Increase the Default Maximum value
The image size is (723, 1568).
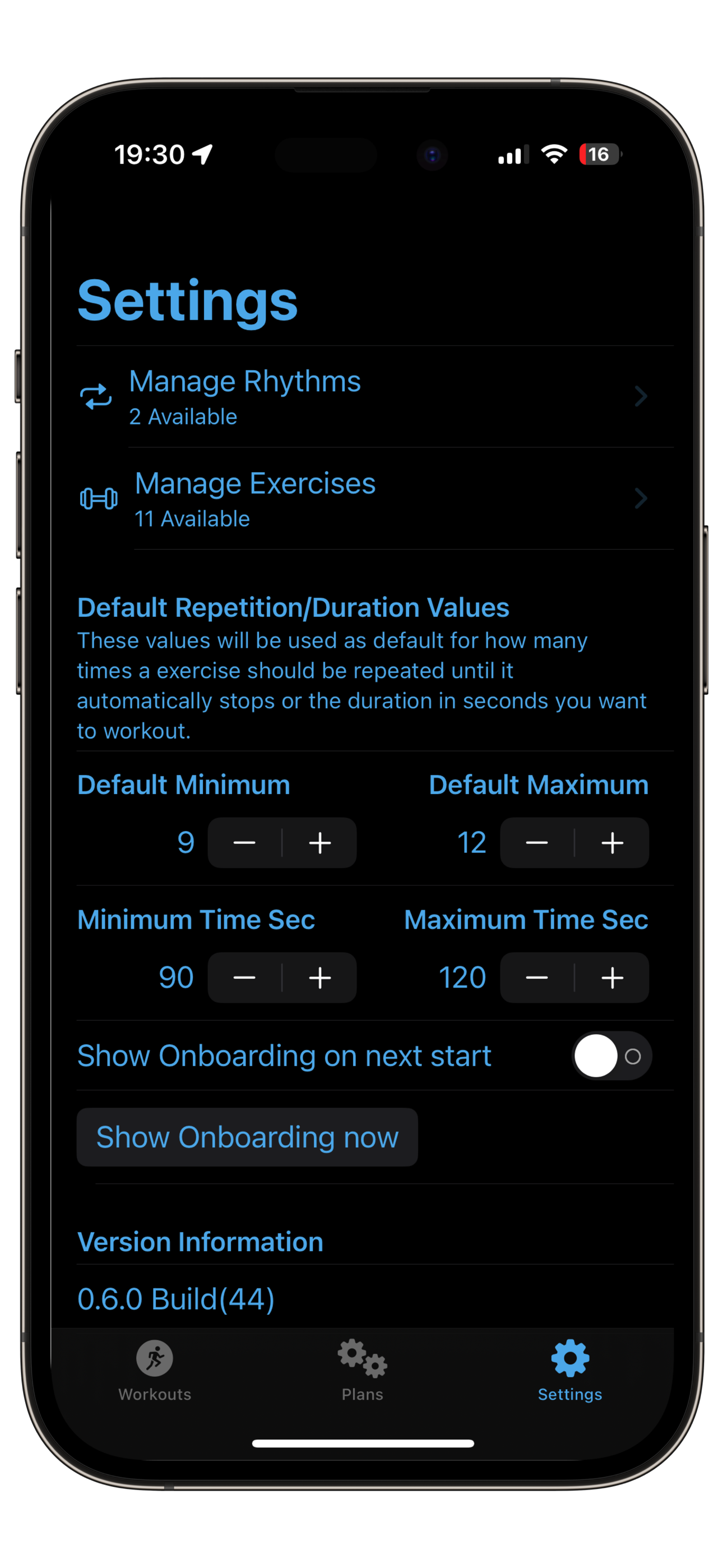[612, 843]
